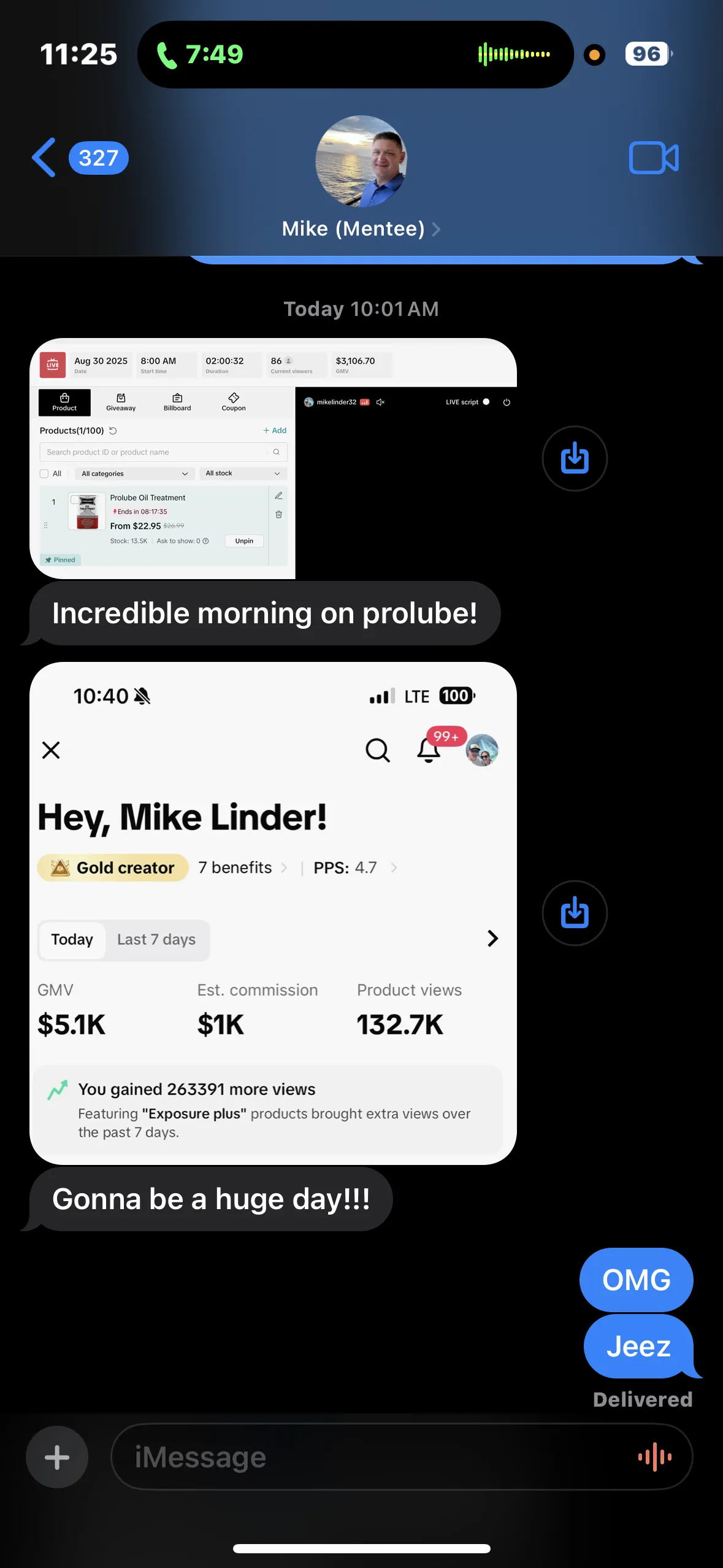Open the Gold creator stats screenshot
The height and width of the screenshot is (1568, 723).
[273, 913]
